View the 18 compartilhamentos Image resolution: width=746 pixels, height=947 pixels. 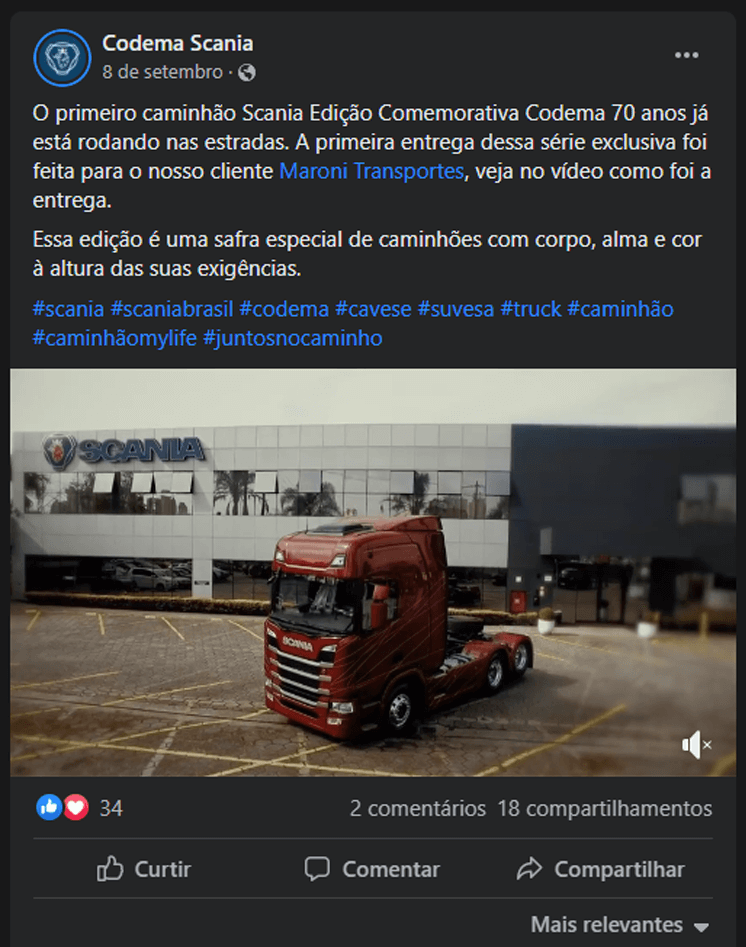[604, 808]
